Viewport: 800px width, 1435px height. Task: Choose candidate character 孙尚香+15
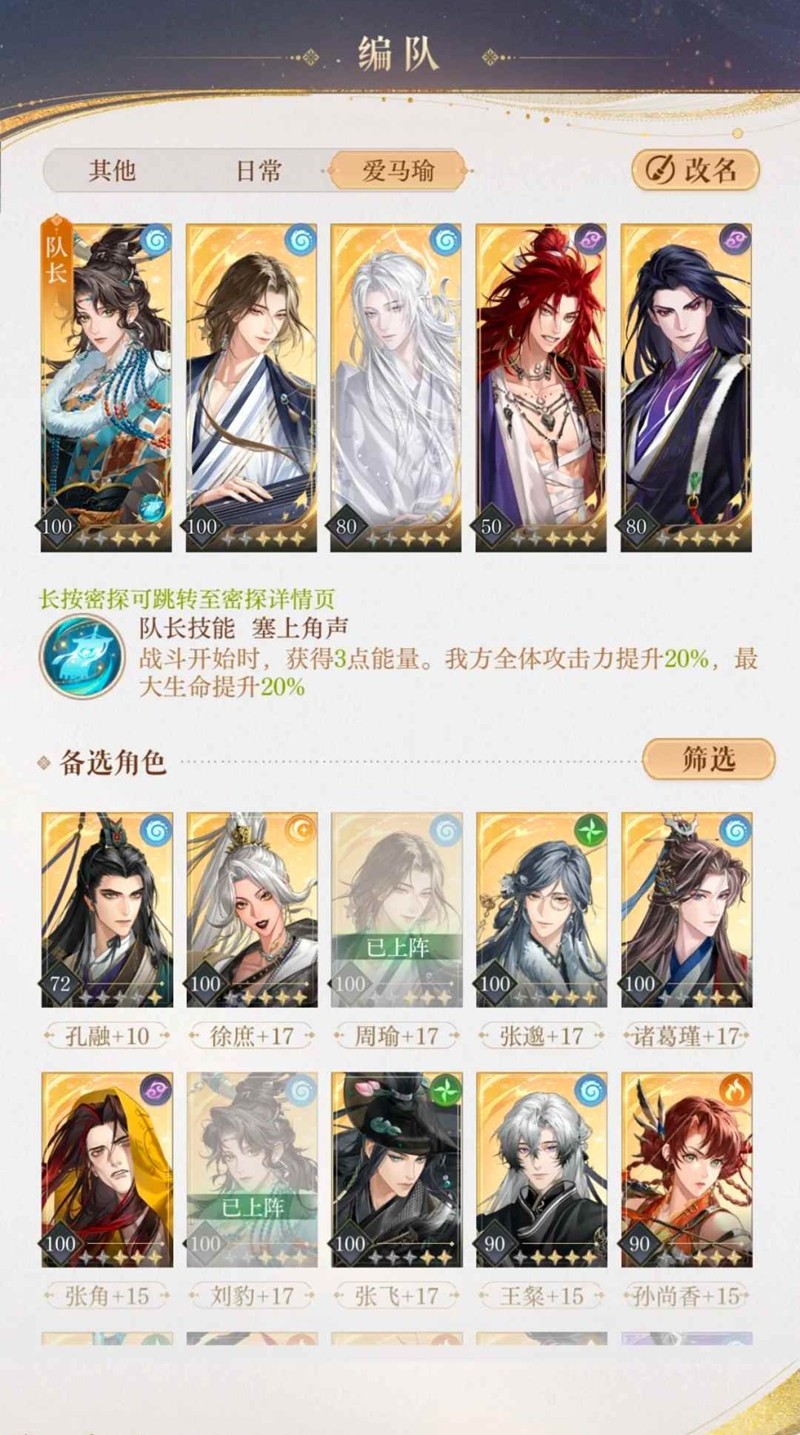tap(686, 1170)
